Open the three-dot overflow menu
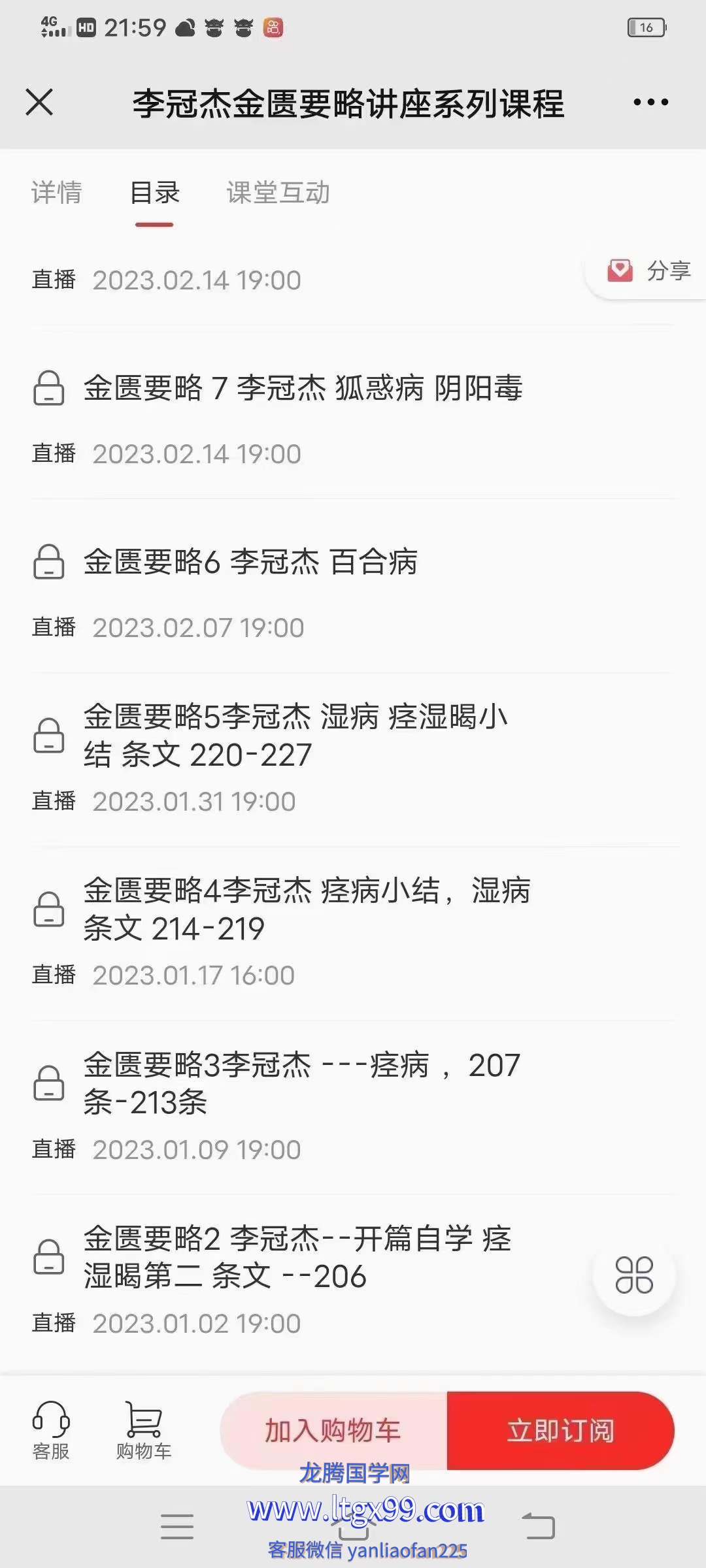The height and width of the screenshot is (1568, 706). (650, 103)
